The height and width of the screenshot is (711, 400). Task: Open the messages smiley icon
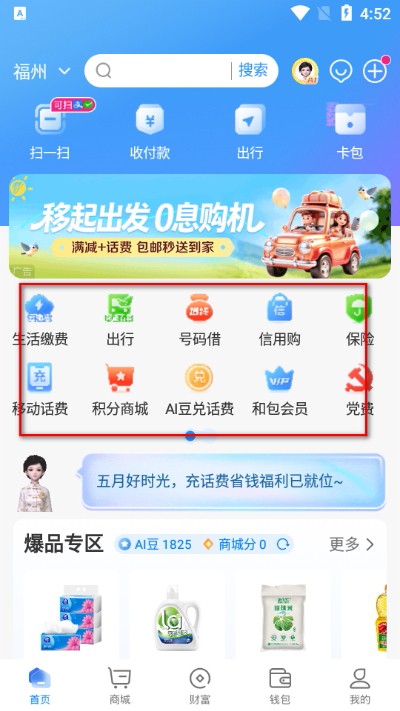point(341,71)
